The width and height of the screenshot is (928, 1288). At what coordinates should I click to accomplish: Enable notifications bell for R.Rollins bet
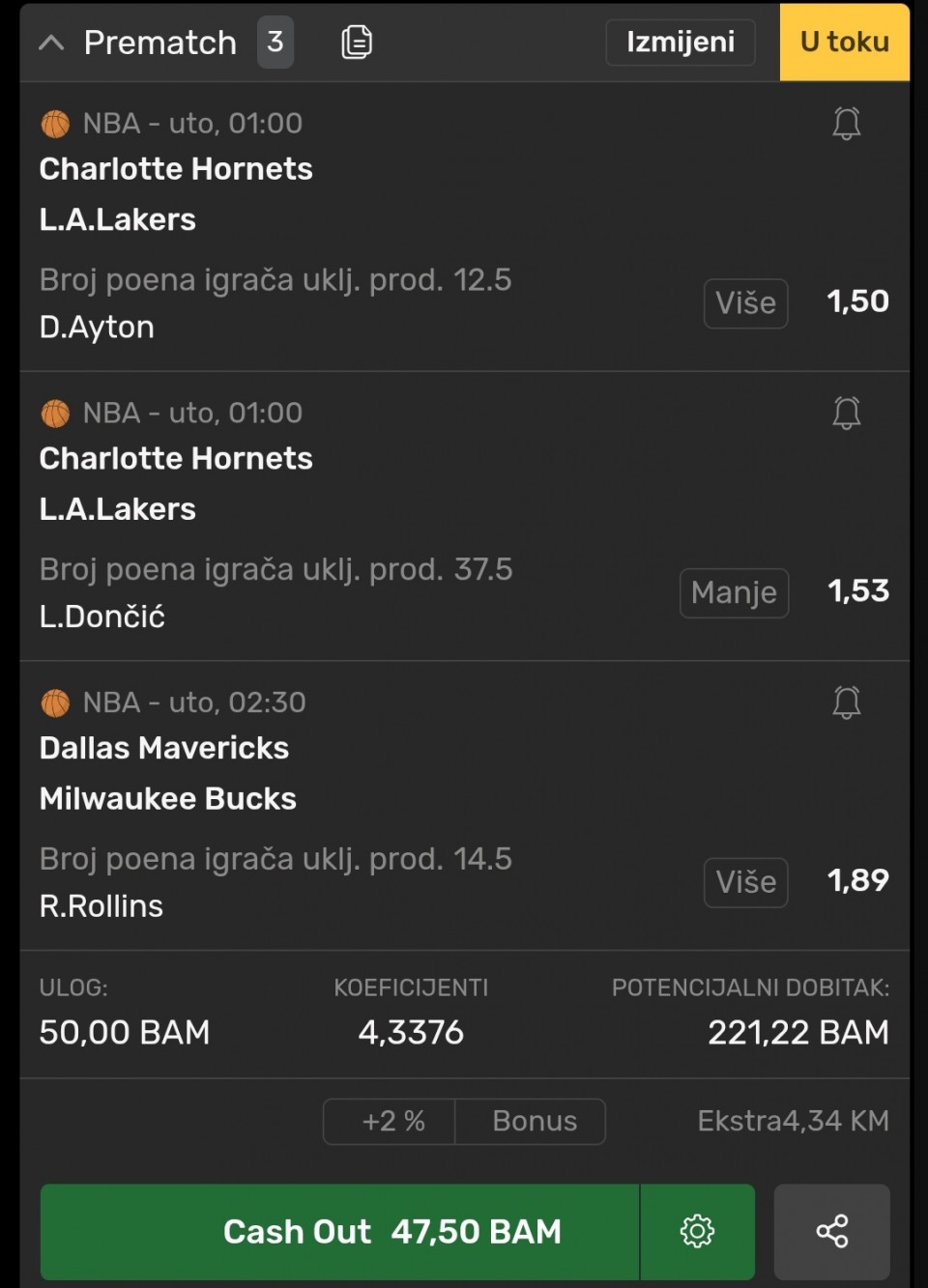pyautogui.click(x=846, y=702)
